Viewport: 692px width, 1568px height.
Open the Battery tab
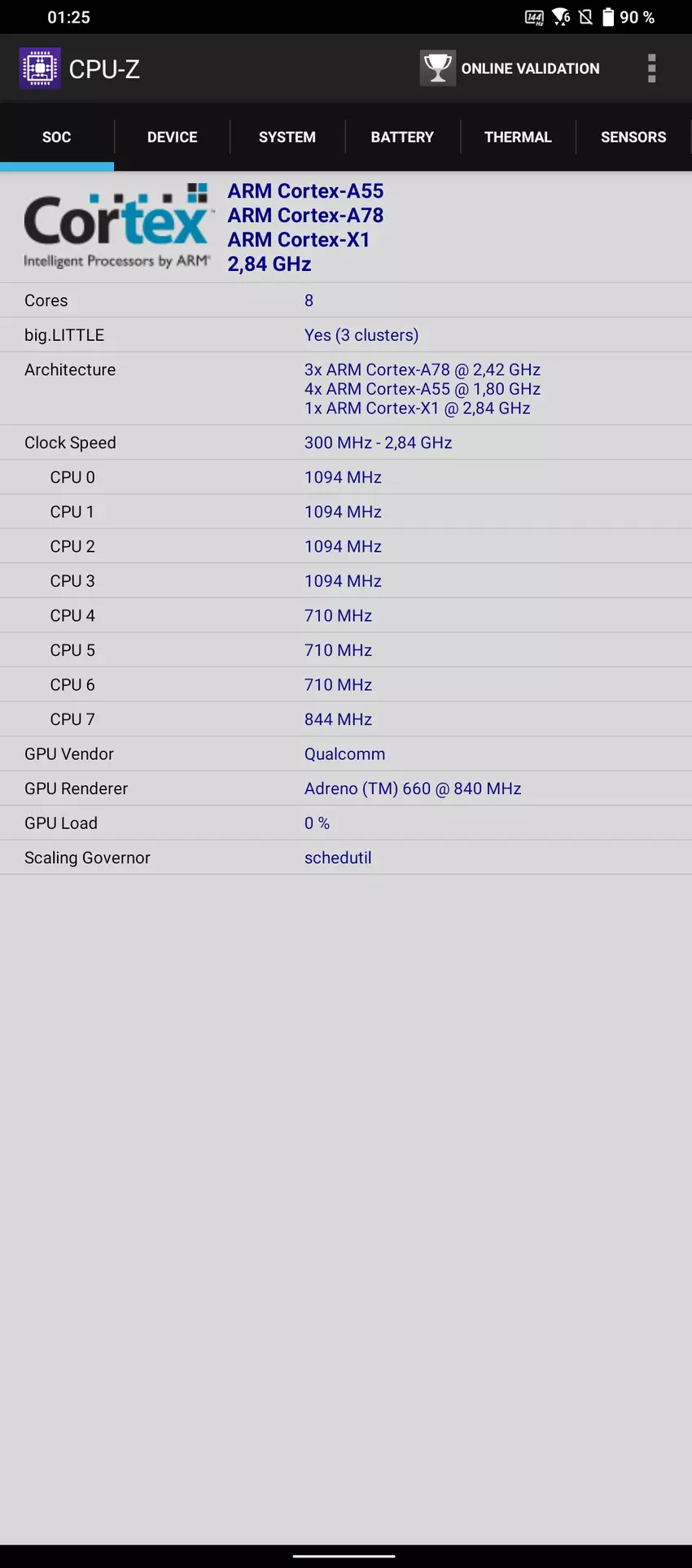tap(402, 137)
